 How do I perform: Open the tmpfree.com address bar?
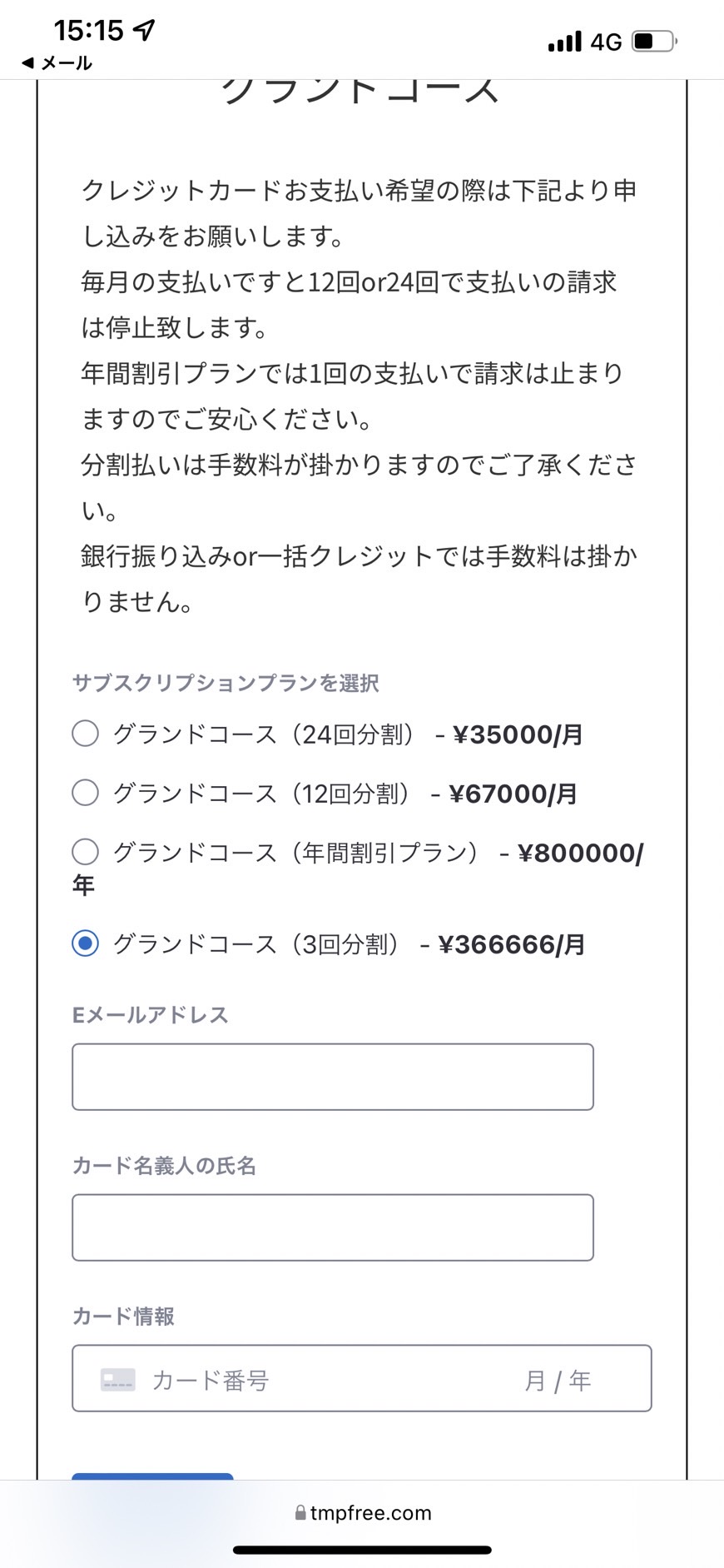pyautogui.click(x=363, y=1513)
